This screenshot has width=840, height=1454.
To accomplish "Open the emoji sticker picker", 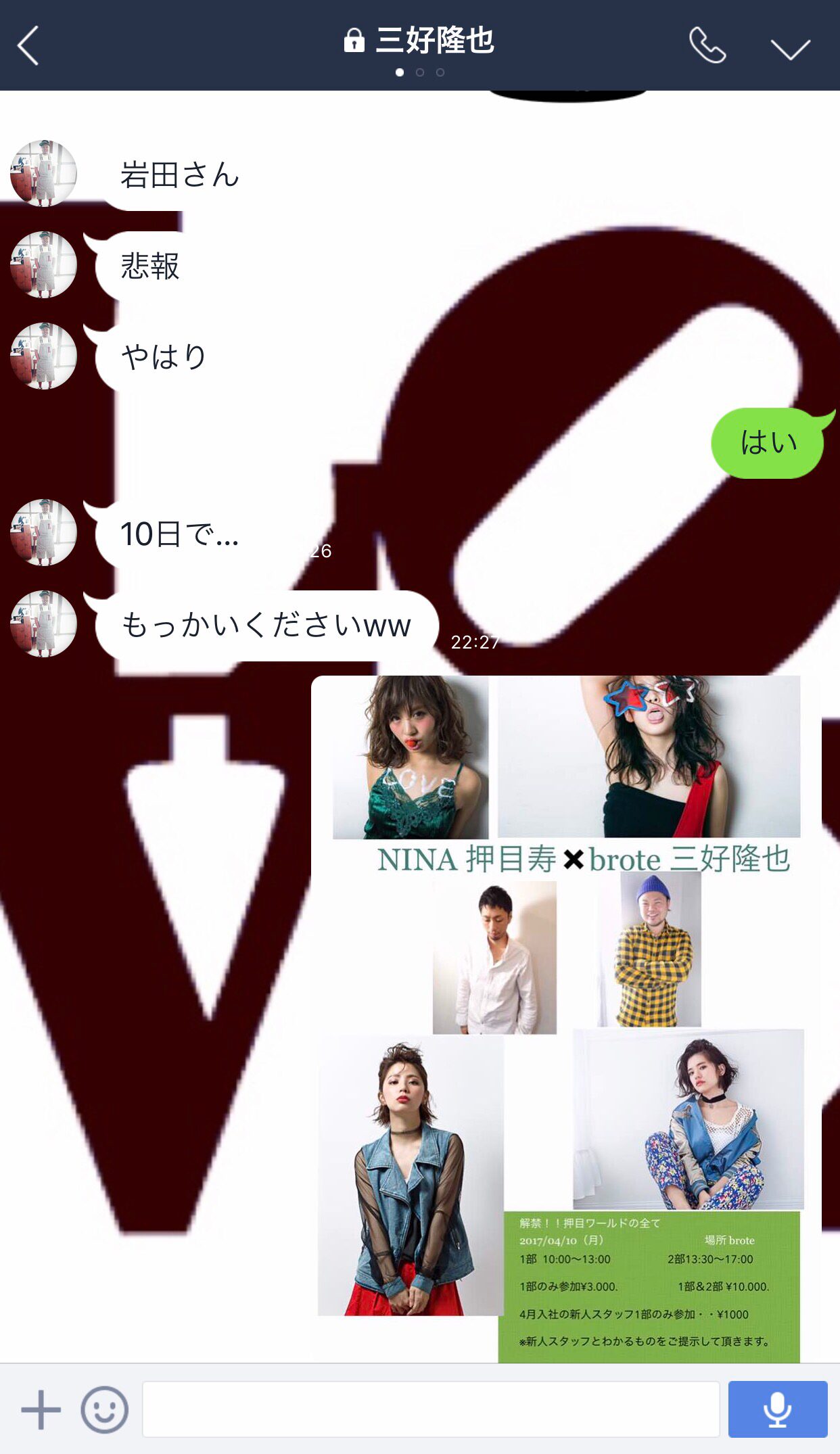I will [x=104, y=1410].
